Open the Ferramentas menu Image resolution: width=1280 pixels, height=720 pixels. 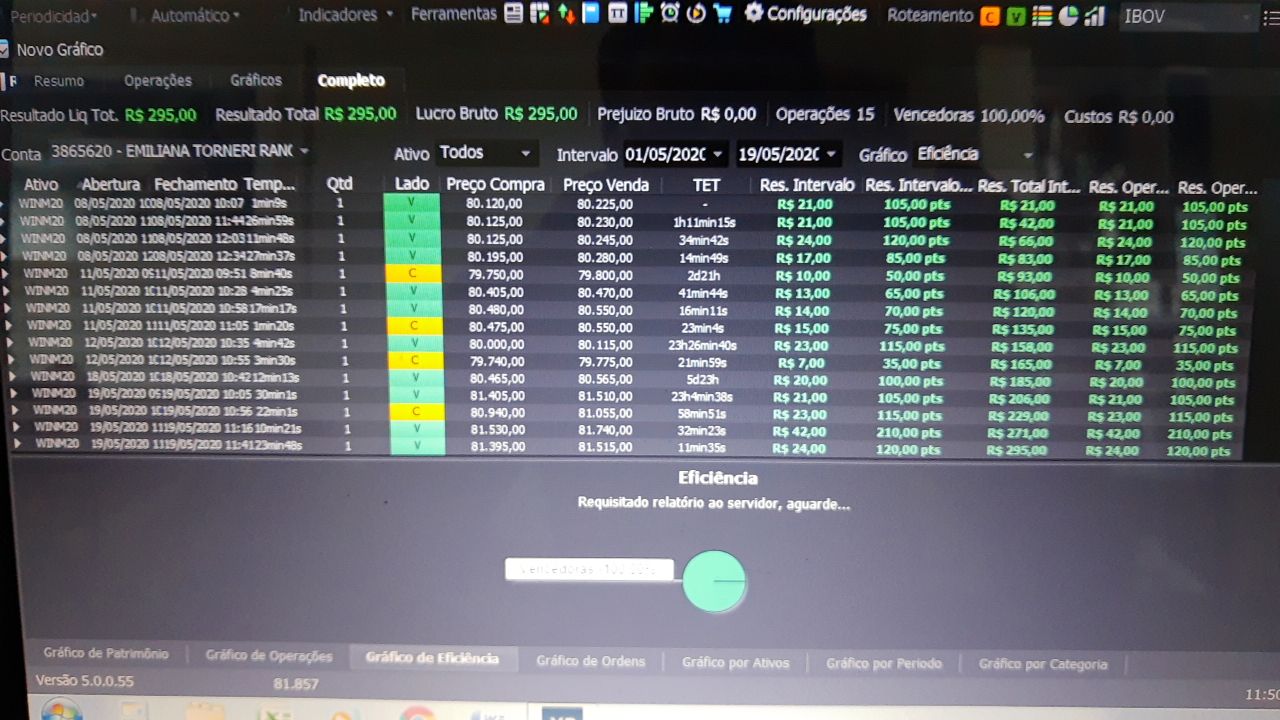coord(453,14)
